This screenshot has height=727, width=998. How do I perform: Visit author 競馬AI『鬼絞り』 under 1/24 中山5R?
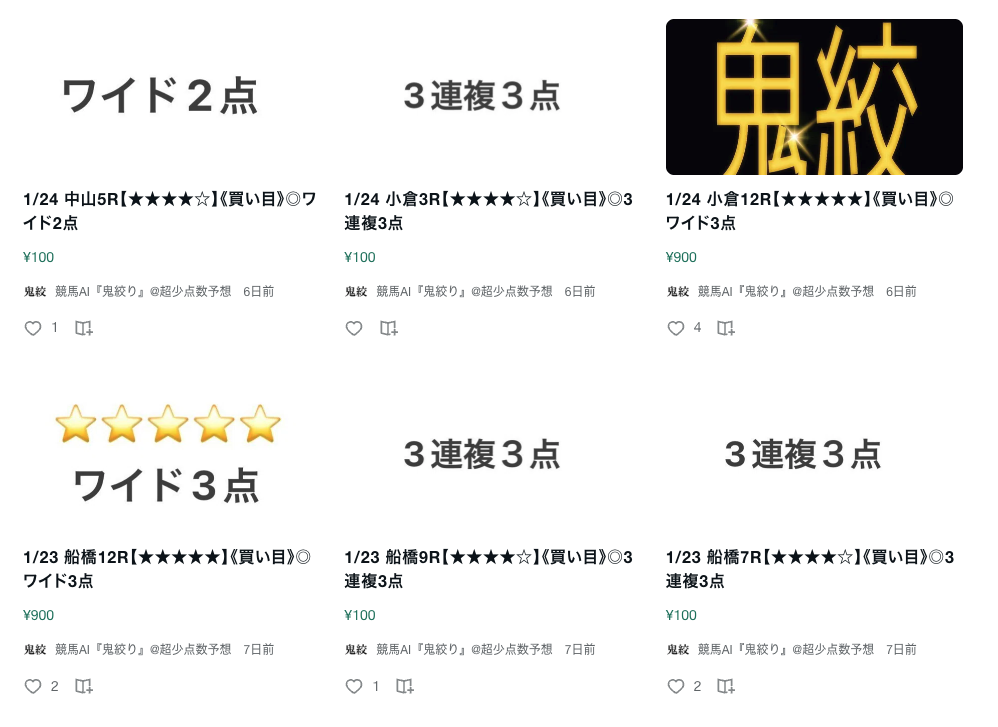tap(143, 292)
